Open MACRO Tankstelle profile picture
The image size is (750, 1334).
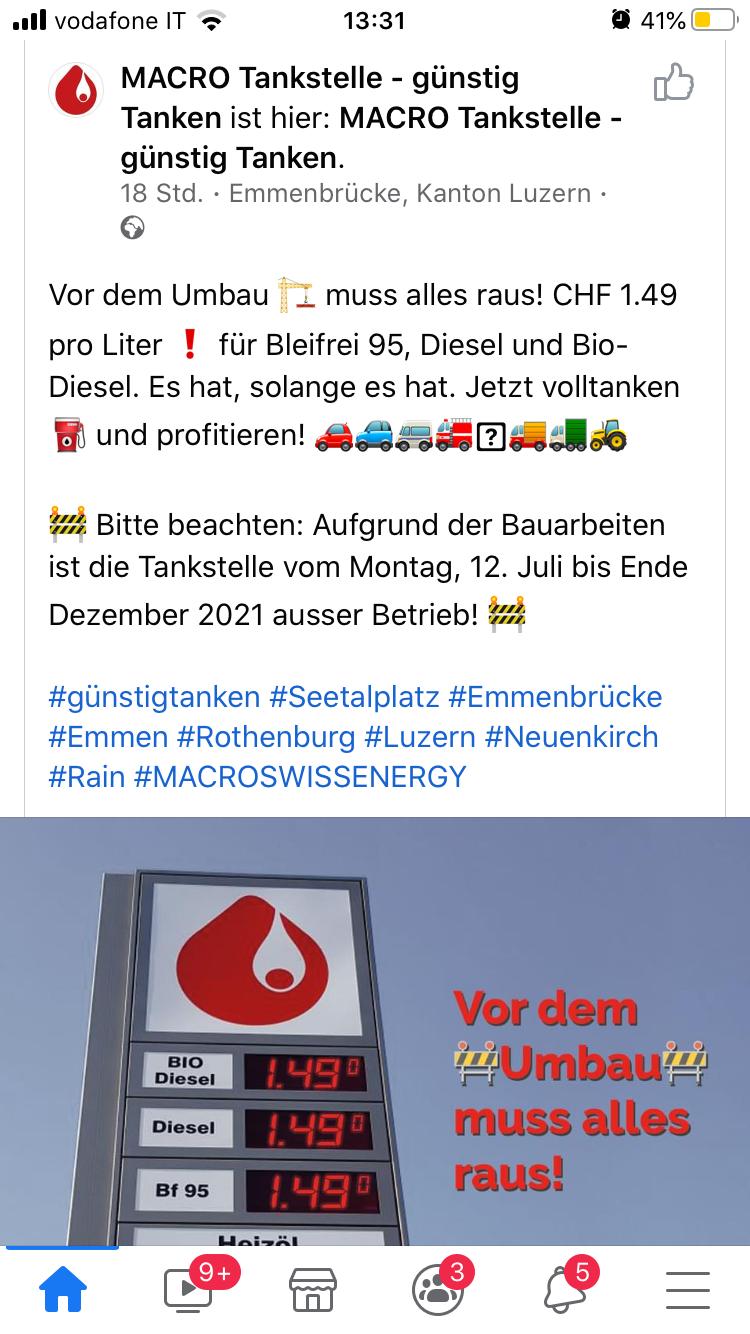click(76, 90)
